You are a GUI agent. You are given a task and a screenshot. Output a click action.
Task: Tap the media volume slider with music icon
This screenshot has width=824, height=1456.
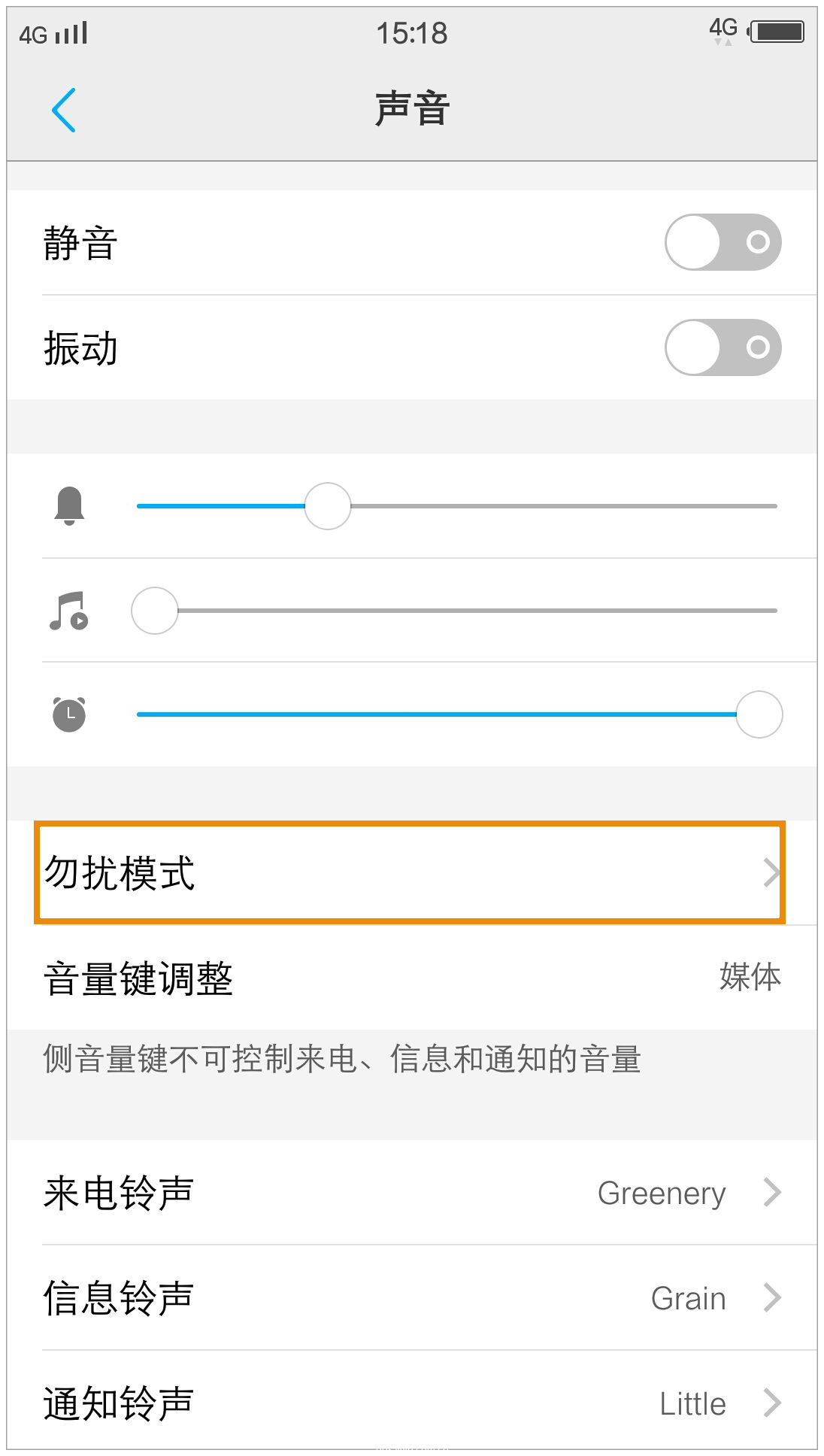click(x=456, y=611)
